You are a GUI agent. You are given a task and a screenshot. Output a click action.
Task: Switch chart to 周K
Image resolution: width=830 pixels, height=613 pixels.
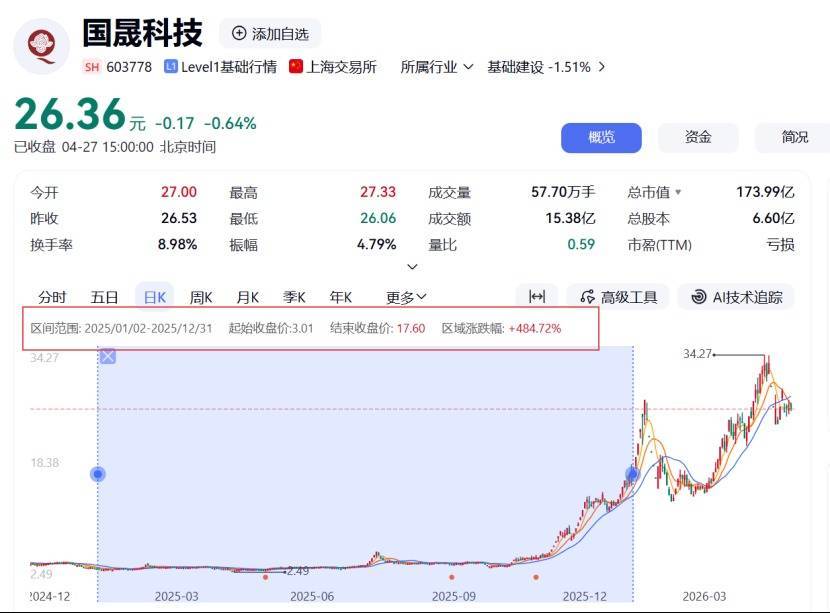[x=201, y=296]
